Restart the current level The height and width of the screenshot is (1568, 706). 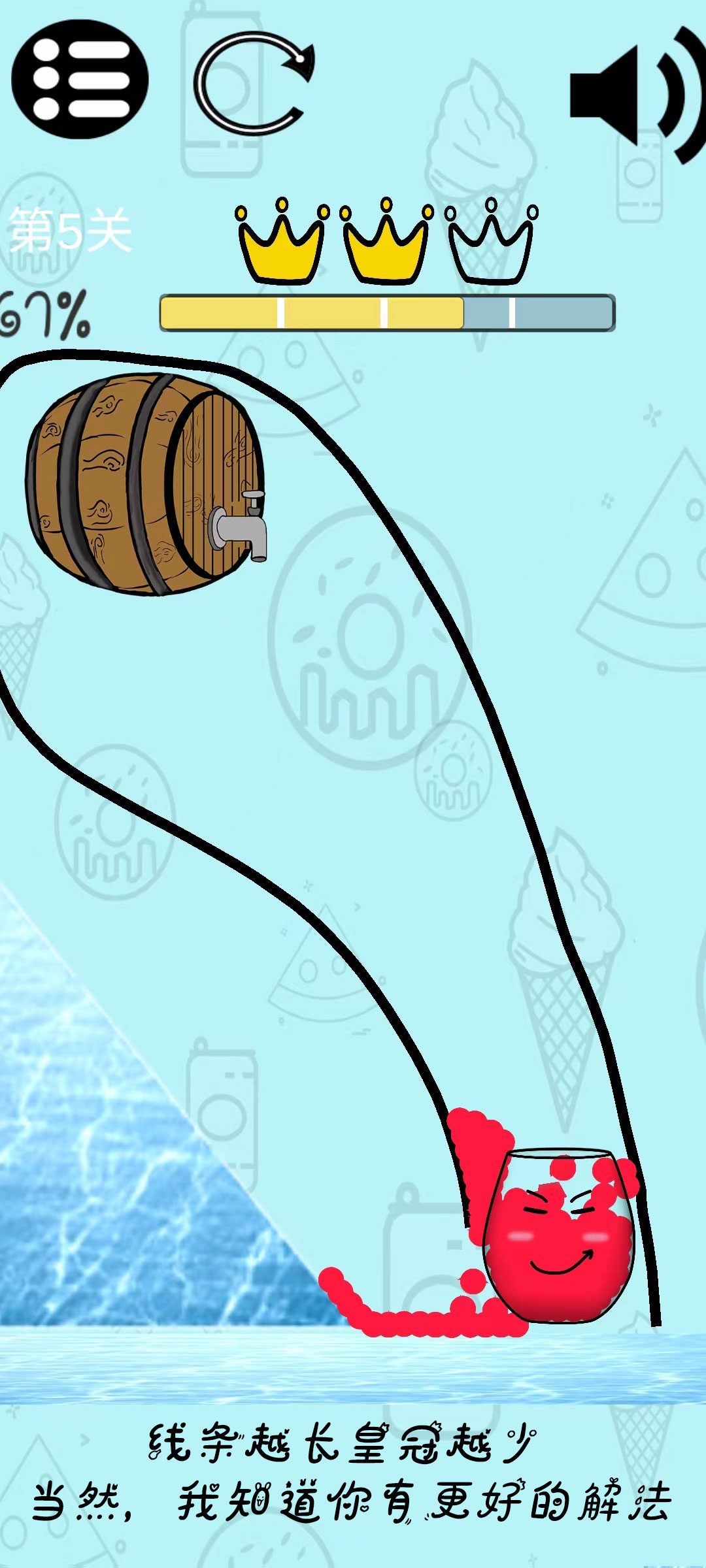tap(252, 83)
